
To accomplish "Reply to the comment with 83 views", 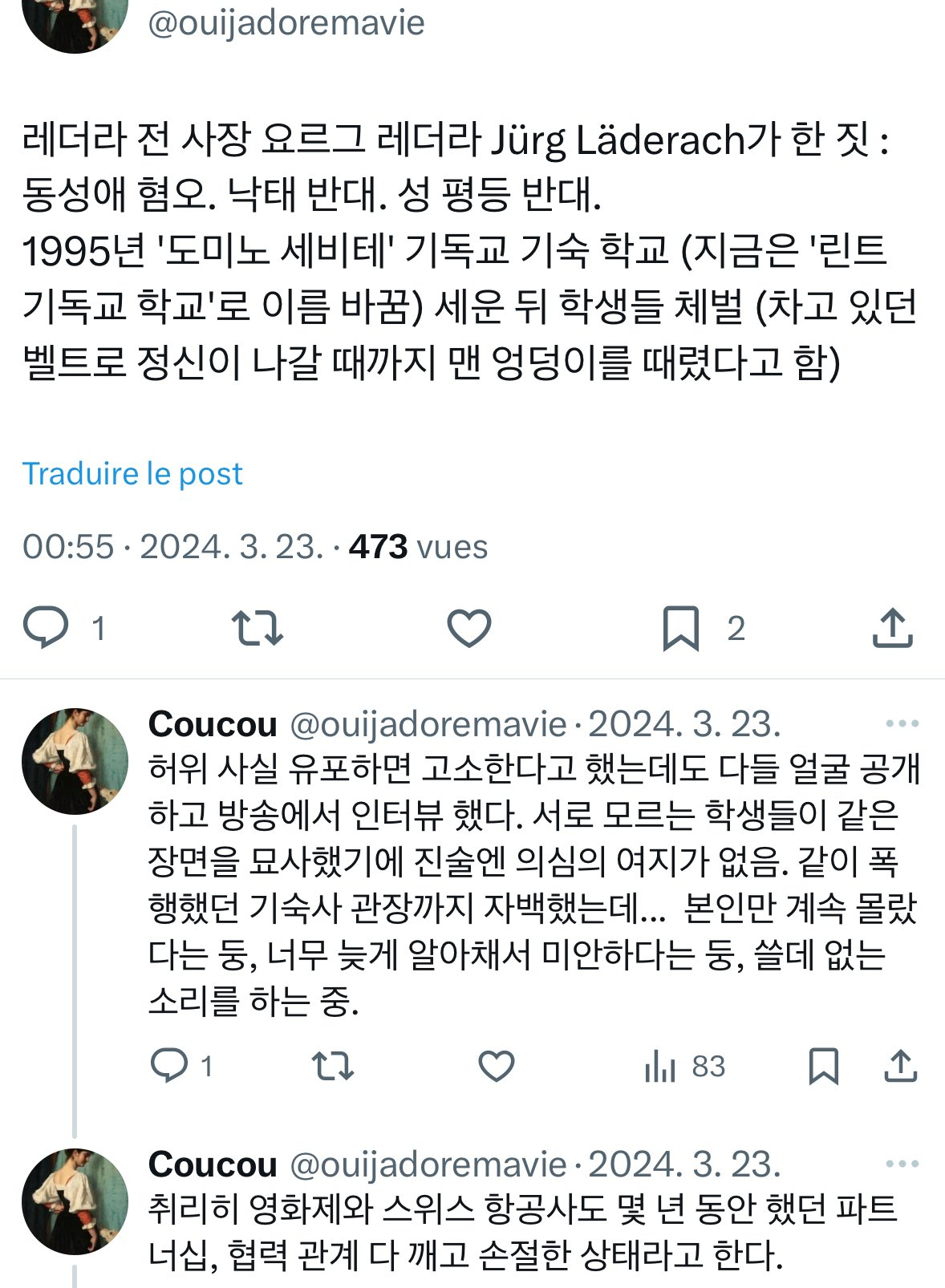I will click(x=169, y=1066).
